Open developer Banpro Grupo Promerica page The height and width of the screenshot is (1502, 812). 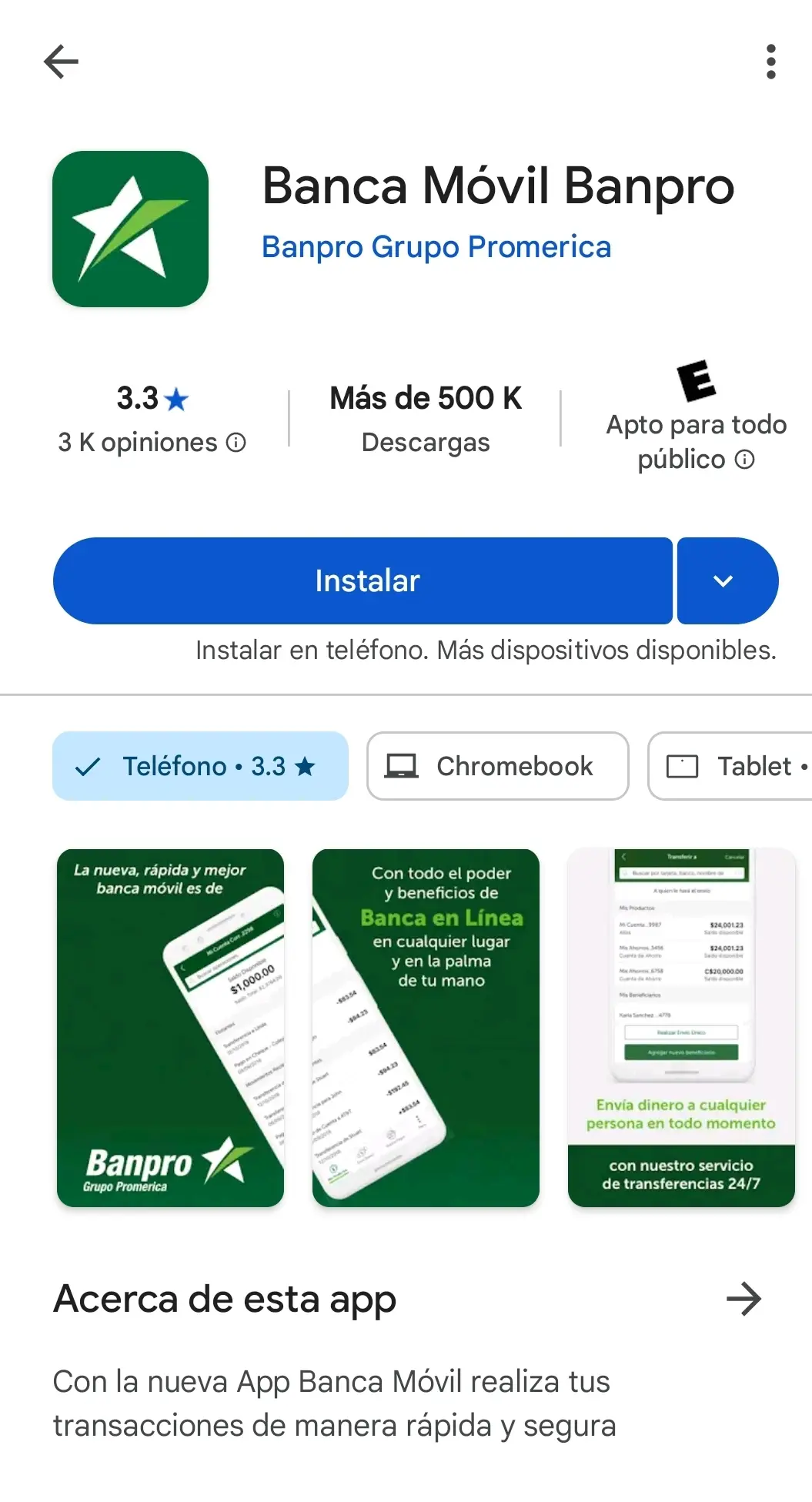point(436,247)
